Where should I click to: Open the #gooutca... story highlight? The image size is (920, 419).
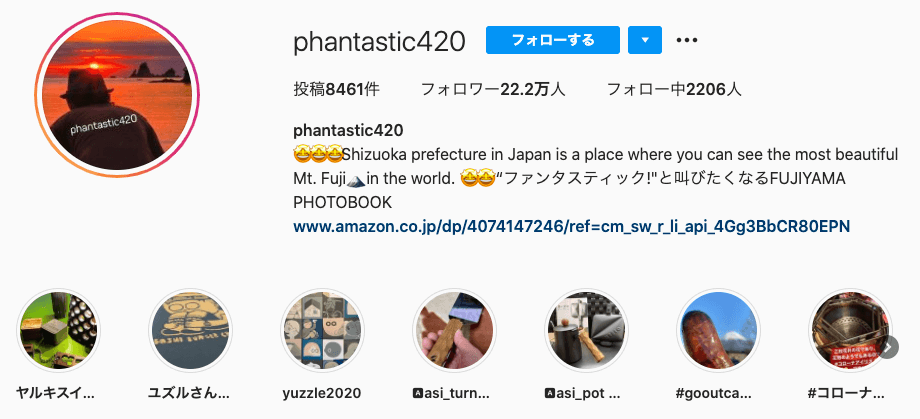pos(718,332)
